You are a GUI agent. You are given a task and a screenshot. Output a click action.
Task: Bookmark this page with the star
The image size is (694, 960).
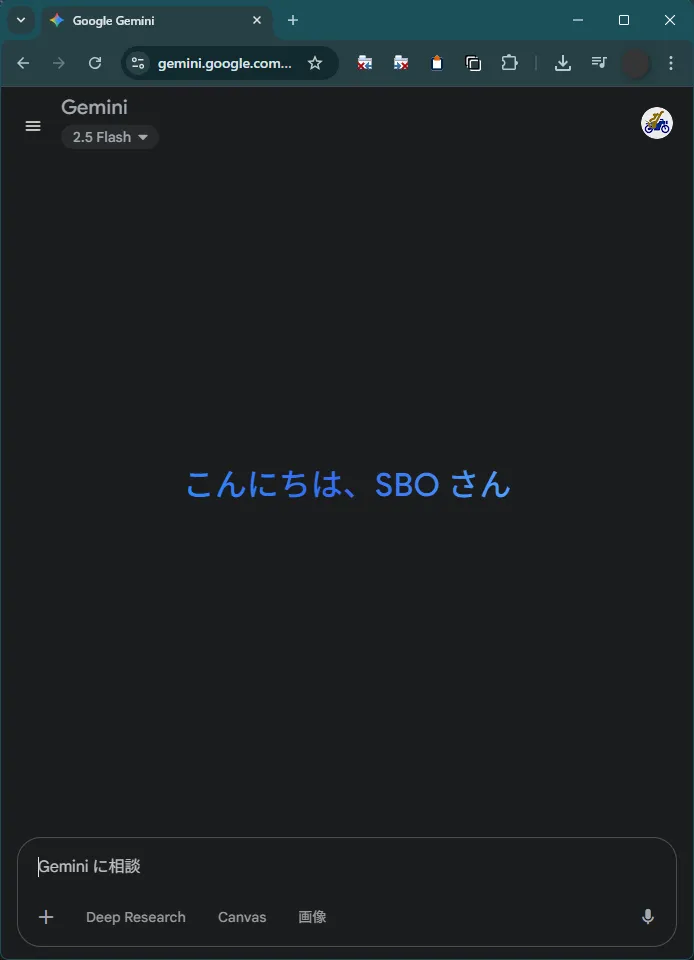[x=315, y=63]
